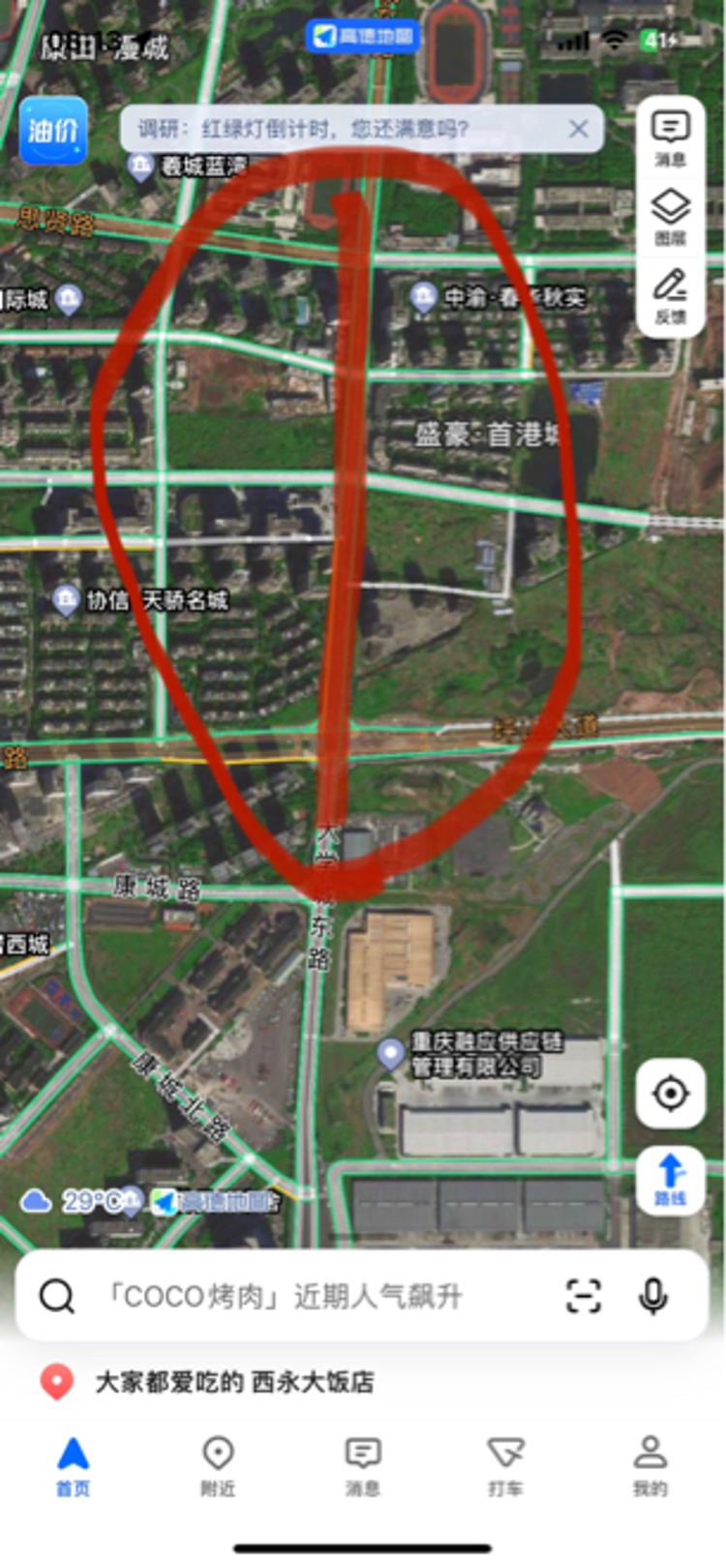
Task: Start scanning with the scan icon
Action: (583, 1296)
